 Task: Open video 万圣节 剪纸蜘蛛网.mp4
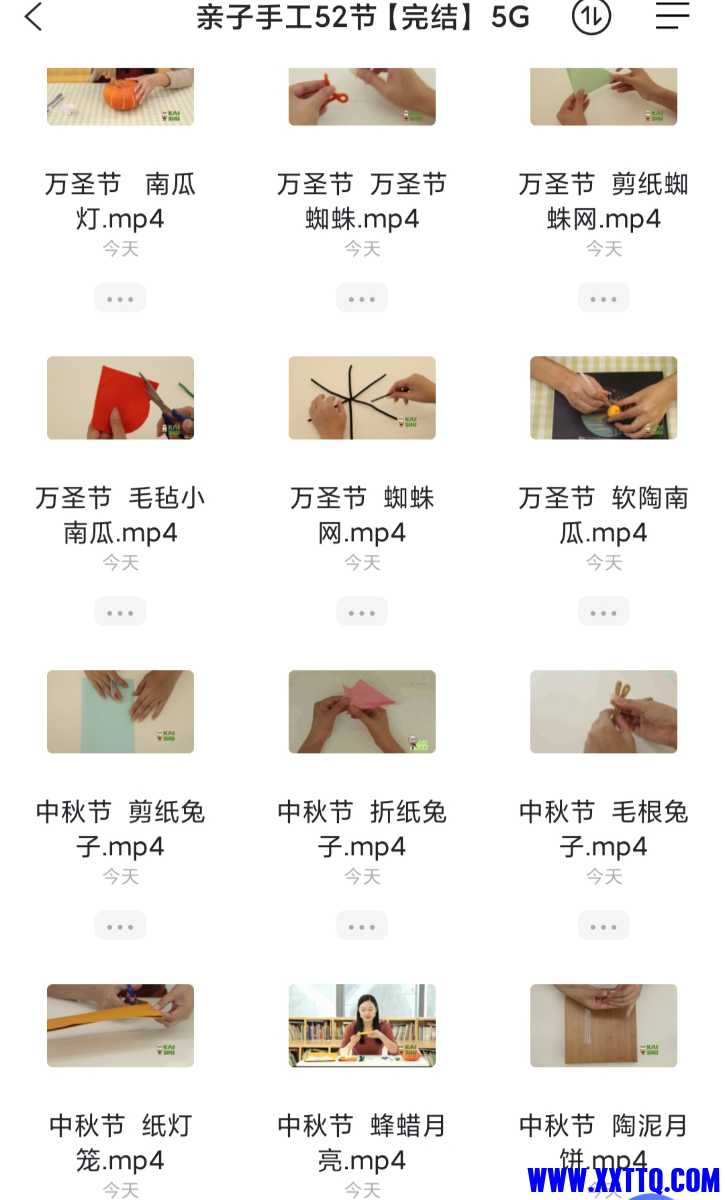[603, 97]
